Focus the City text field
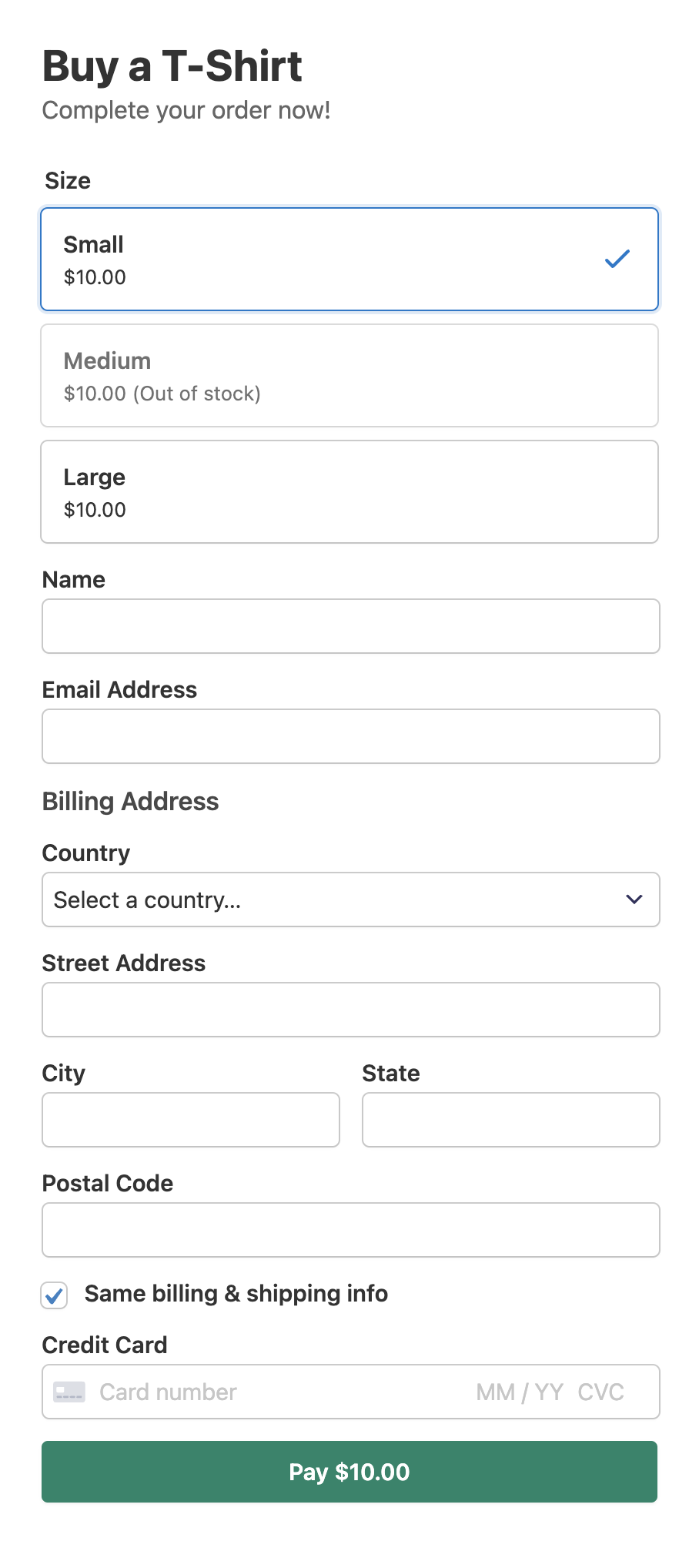The height and width of the screenshot is (1568, 699). (x=191, y=1120)
